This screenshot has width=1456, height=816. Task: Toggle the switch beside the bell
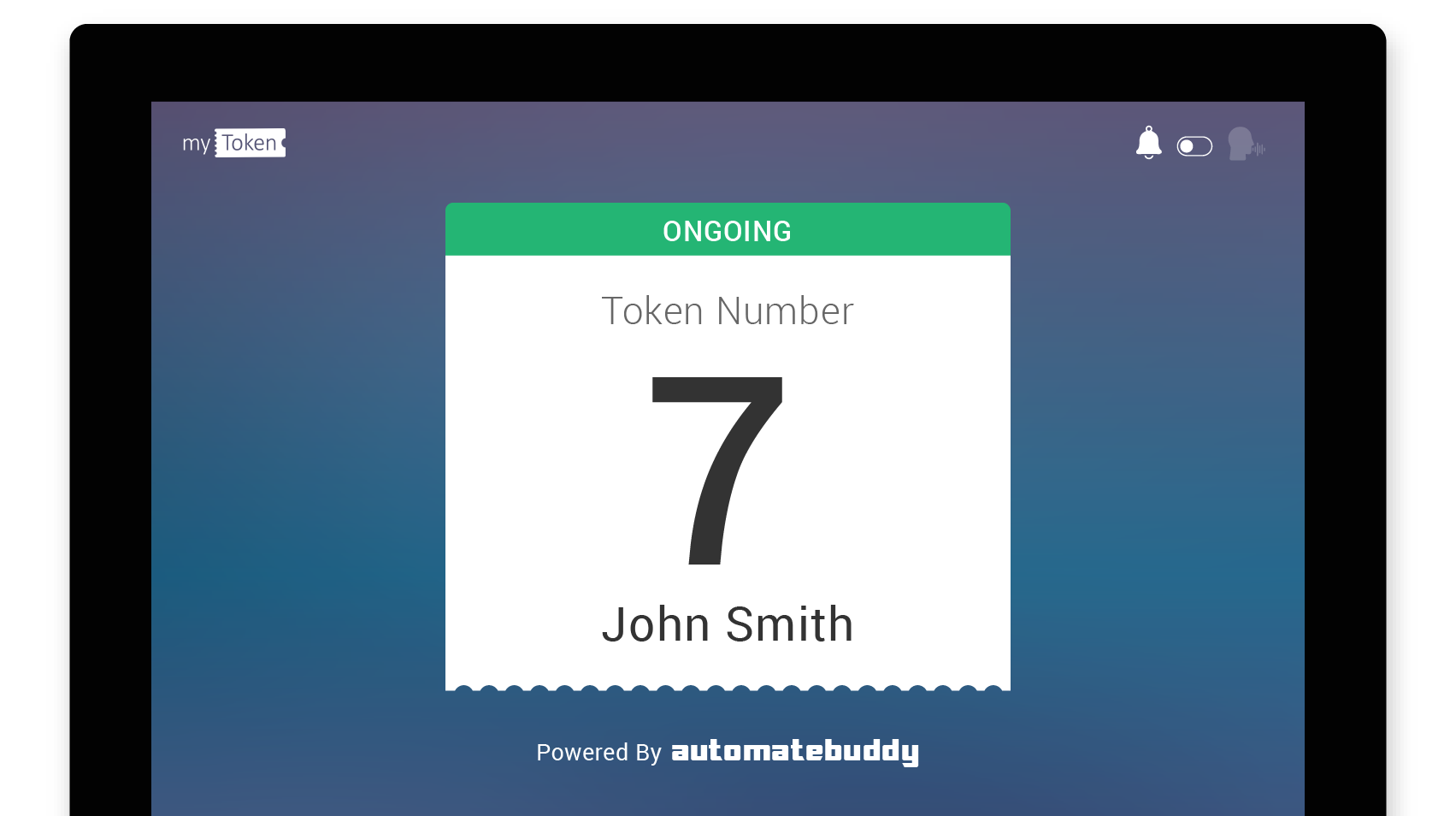[x=1194, y=146]
